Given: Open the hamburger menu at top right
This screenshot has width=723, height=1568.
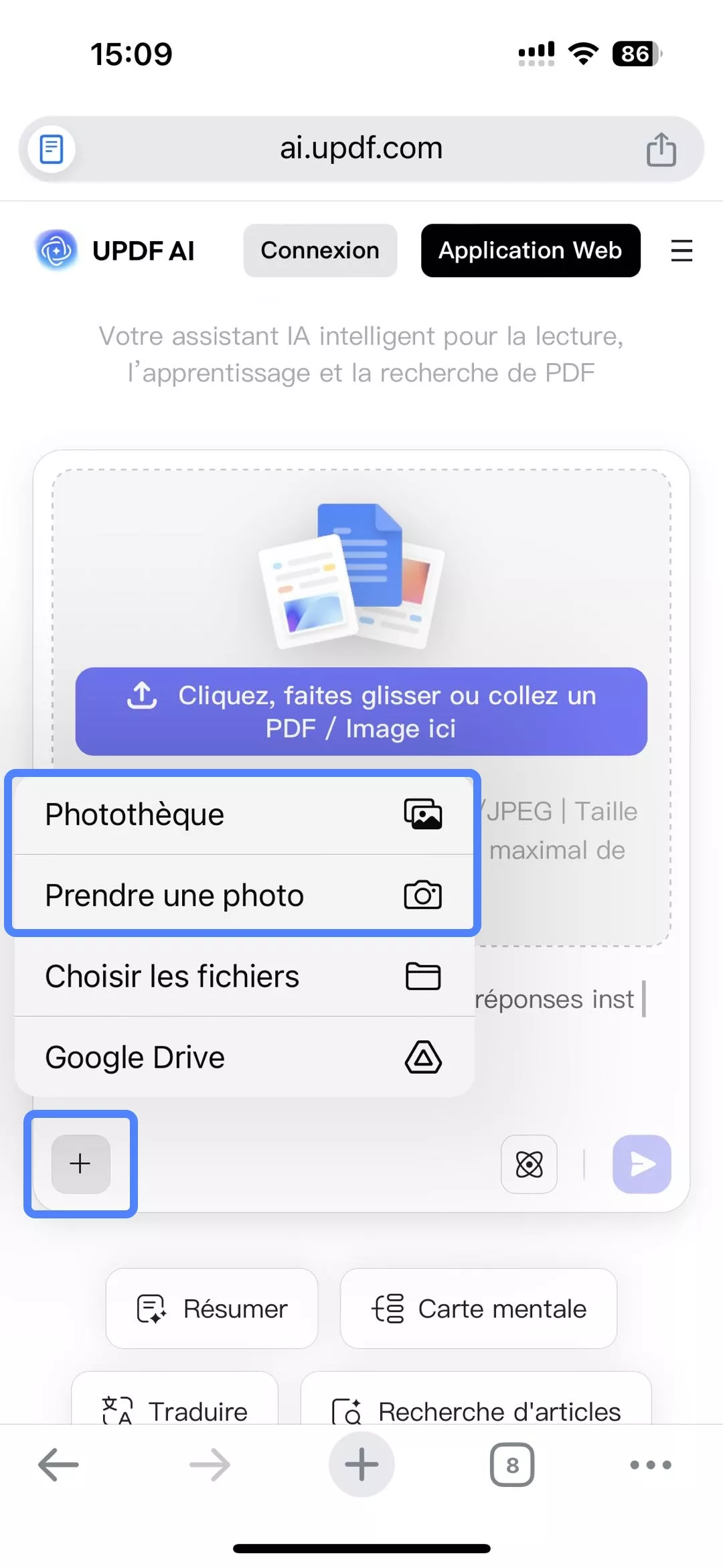Looking at the screenshot, I should (681, 251).
